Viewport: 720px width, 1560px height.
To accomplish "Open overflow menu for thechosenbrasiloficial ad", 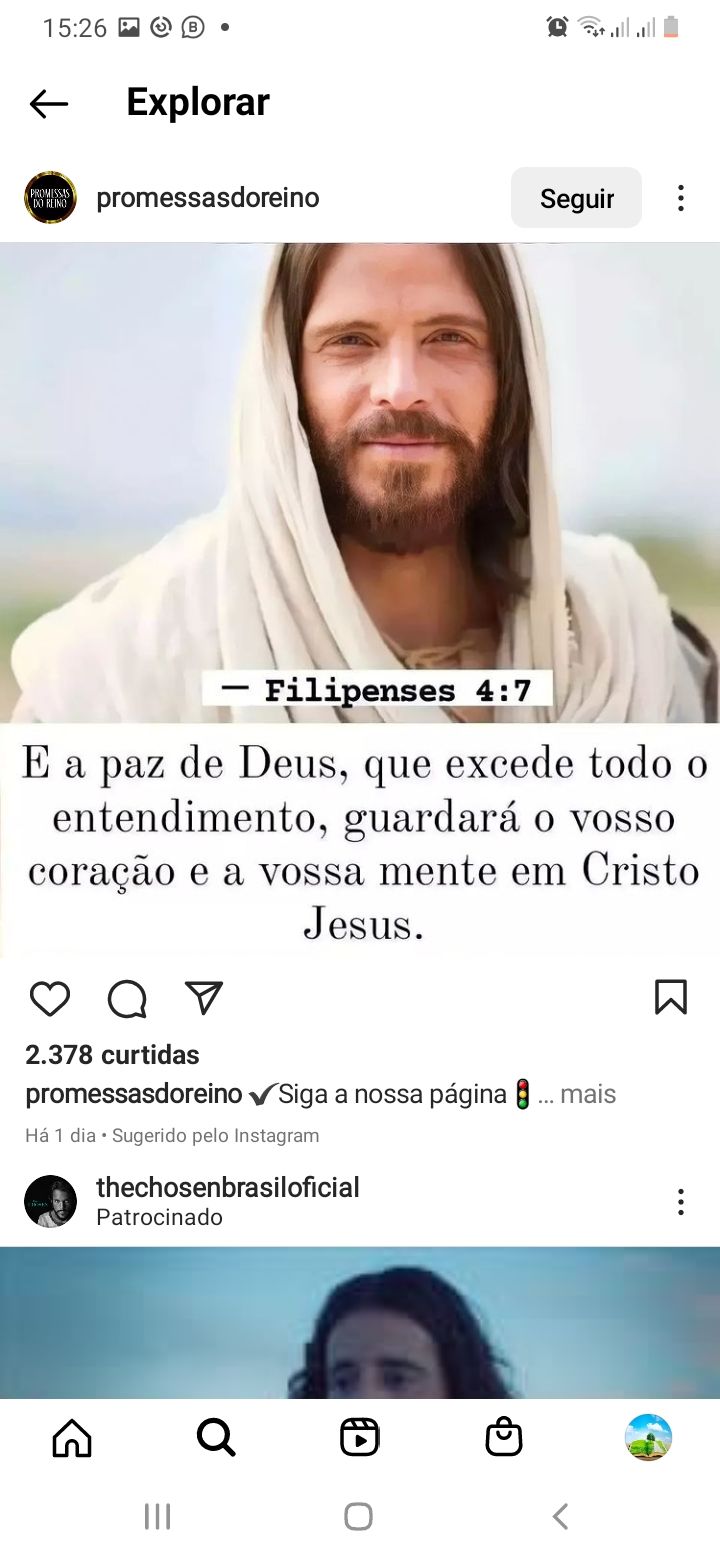I will pos(680,1201).
